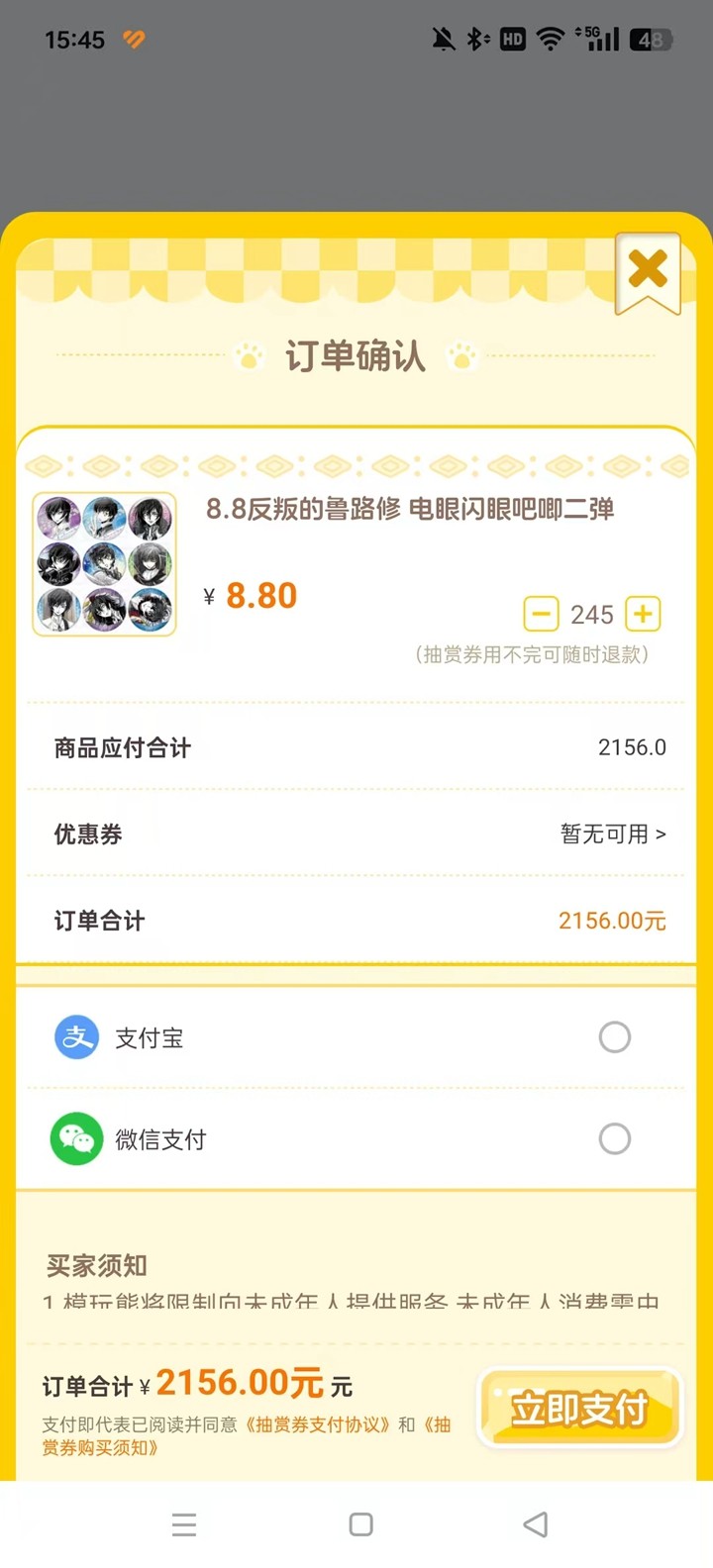This screenshot has height=1568, width=713.
Task: Choose 微信支付 as the payment method
Action: click(x=614, y=1139)
